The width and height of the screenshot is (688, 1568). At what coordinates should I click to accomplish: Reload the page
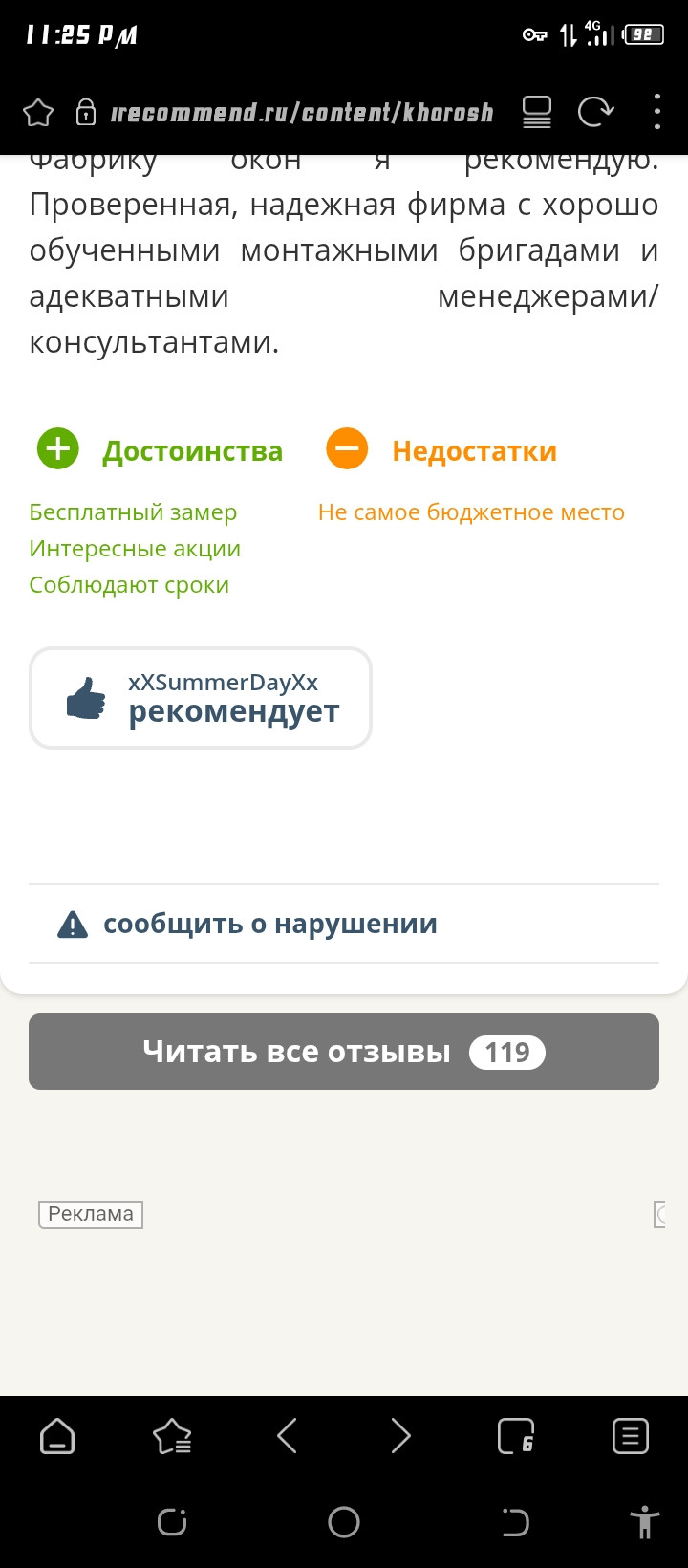click(x=595, y=113)
